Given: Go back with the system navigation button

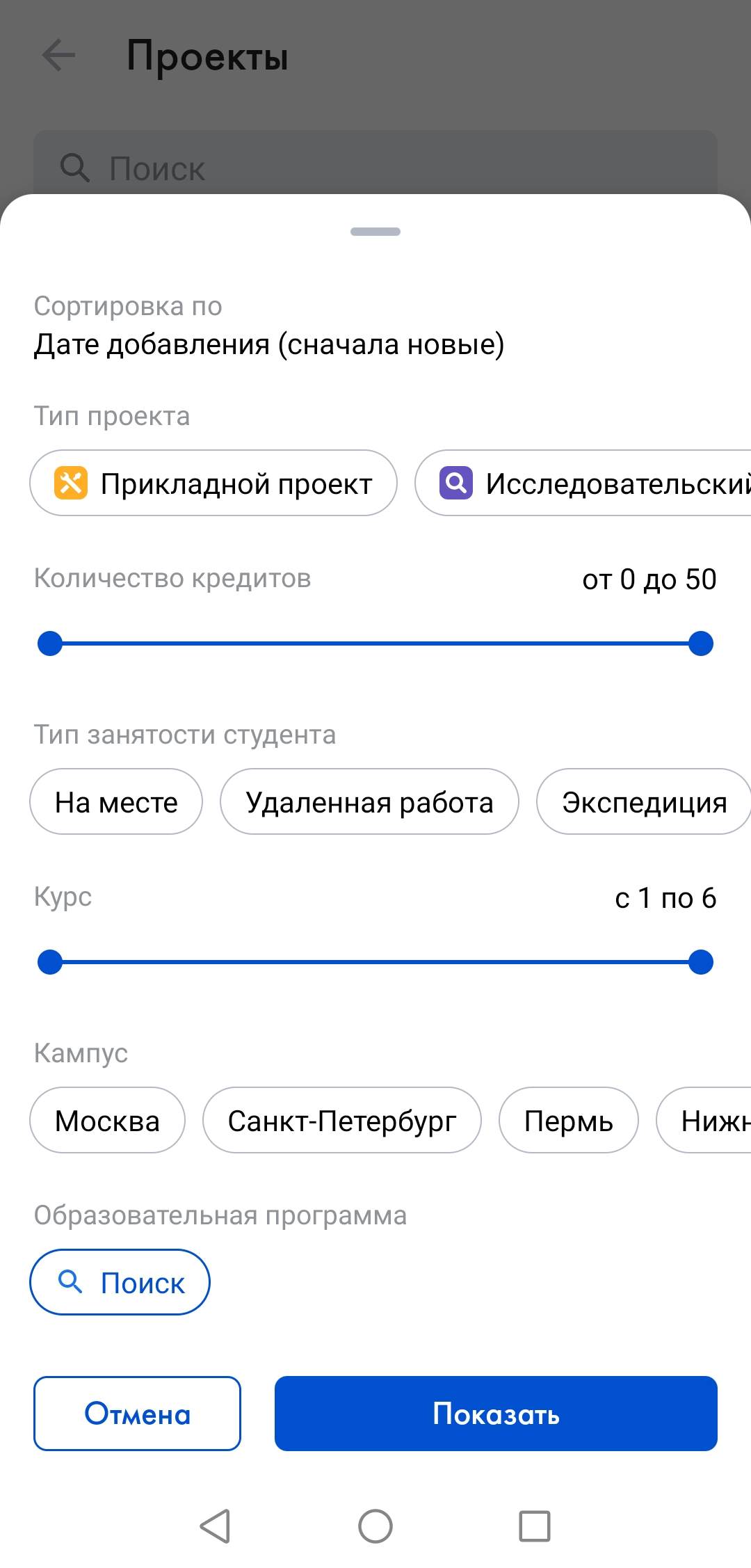Looking at the screenshot, I should [x=215, y=1526].
